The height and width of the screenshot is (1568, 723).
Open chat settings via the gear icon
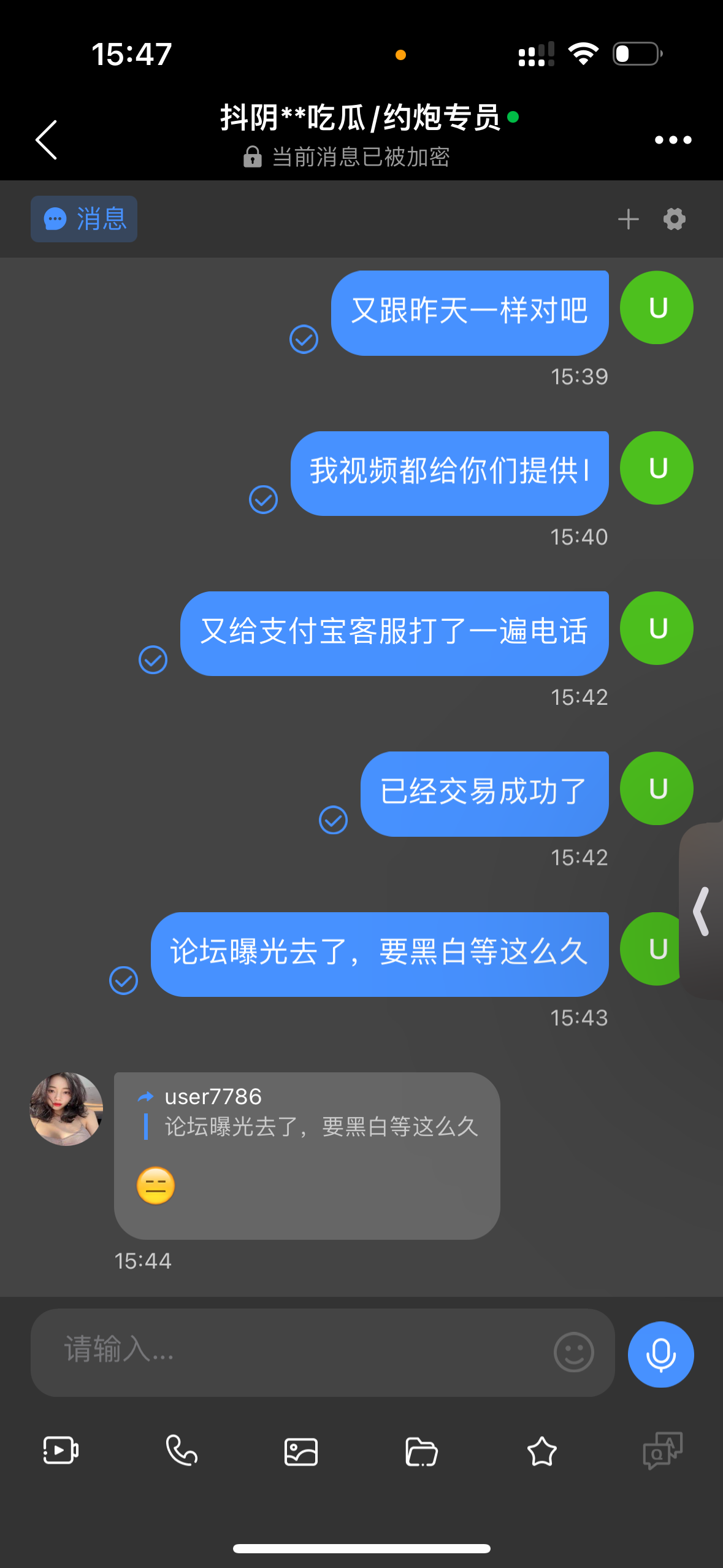pos(673,218)
